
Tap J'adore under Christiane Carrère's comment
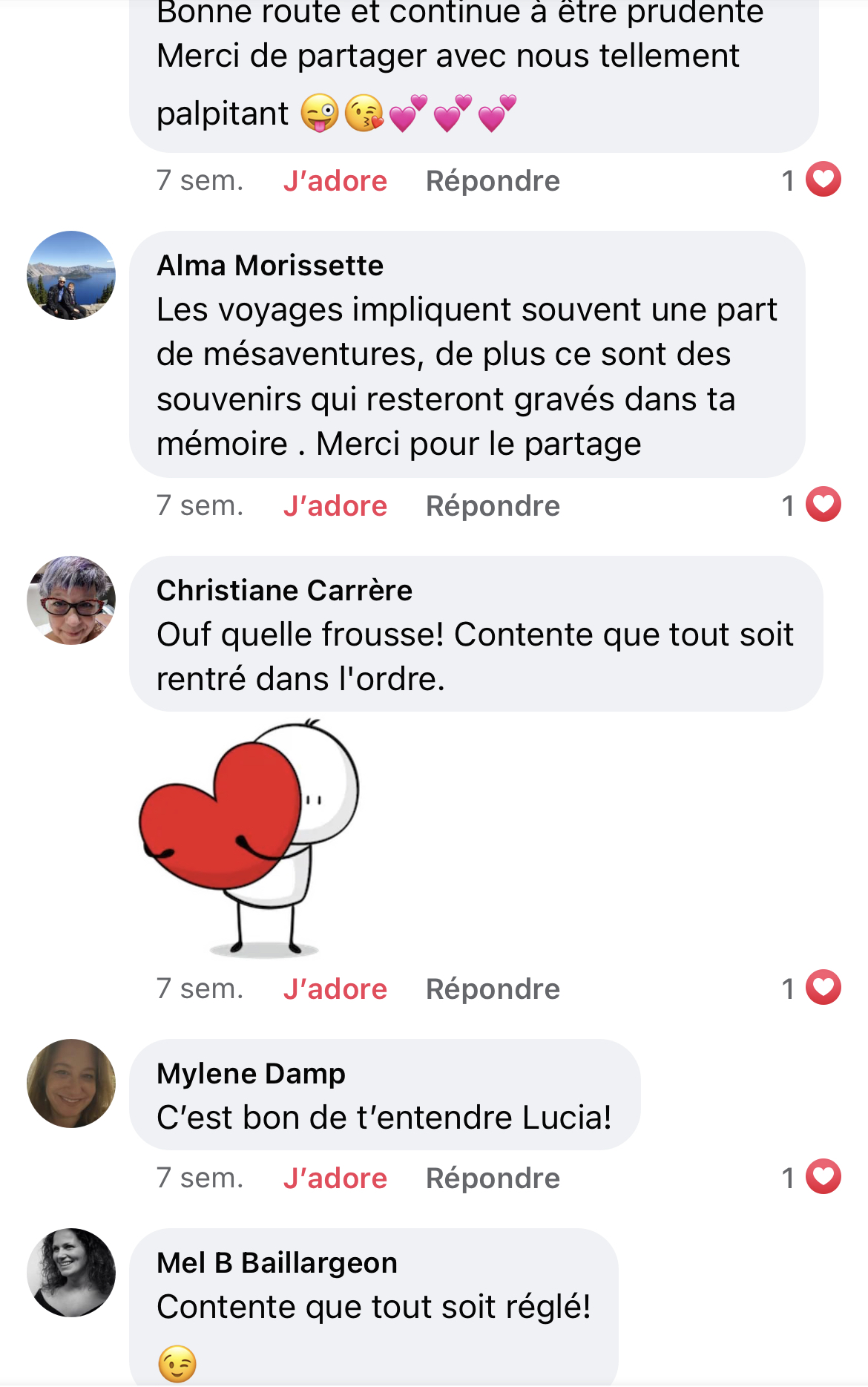(x=335, y=989)
